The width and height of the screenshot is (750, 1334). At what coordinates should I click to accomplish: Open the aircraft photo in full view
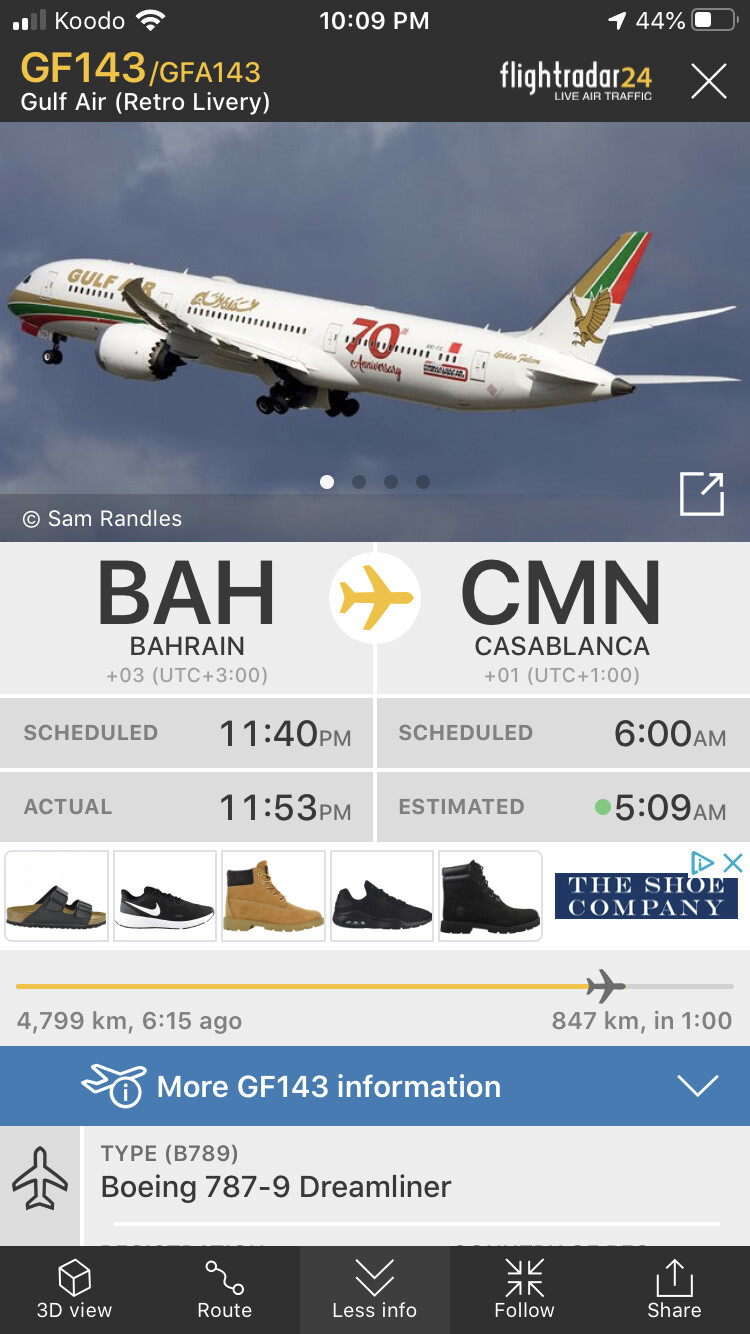point(701,495)
